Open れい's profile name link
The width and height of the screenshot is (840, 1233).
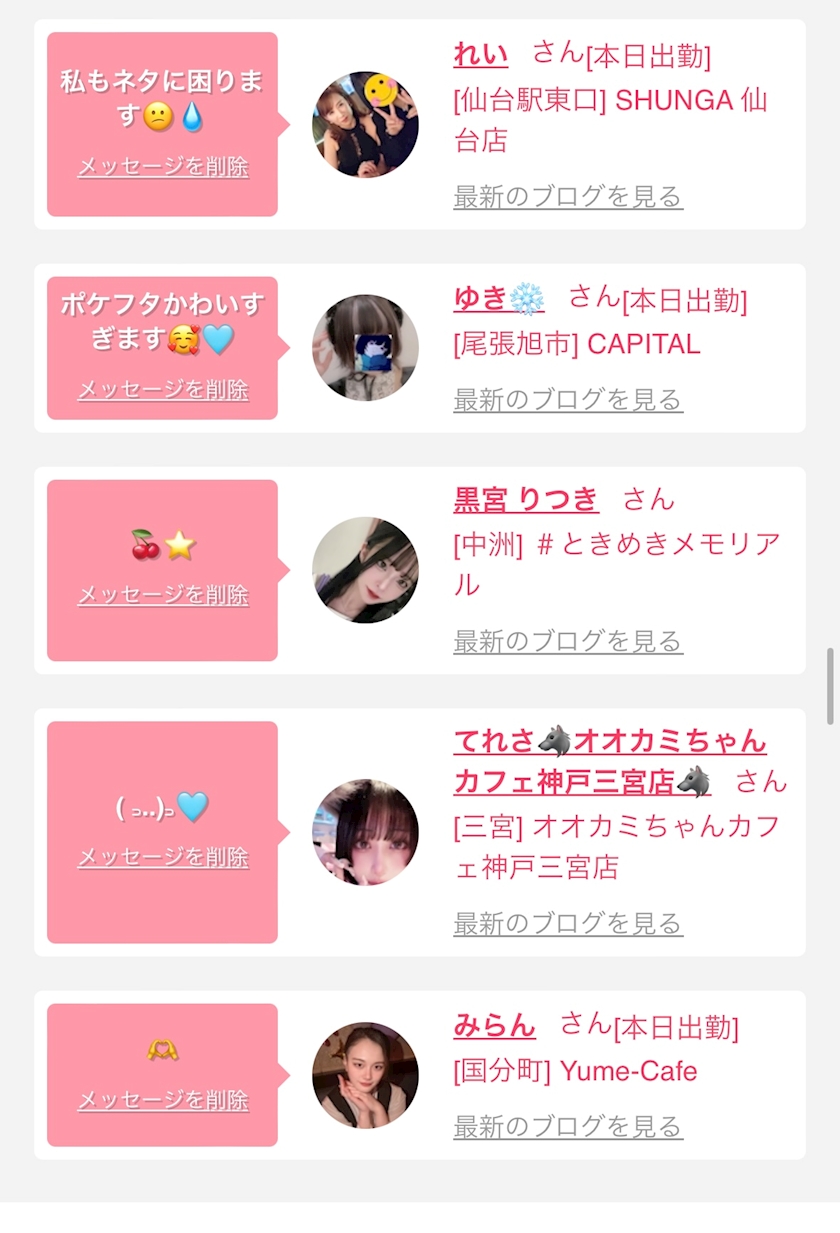(480, 55)
